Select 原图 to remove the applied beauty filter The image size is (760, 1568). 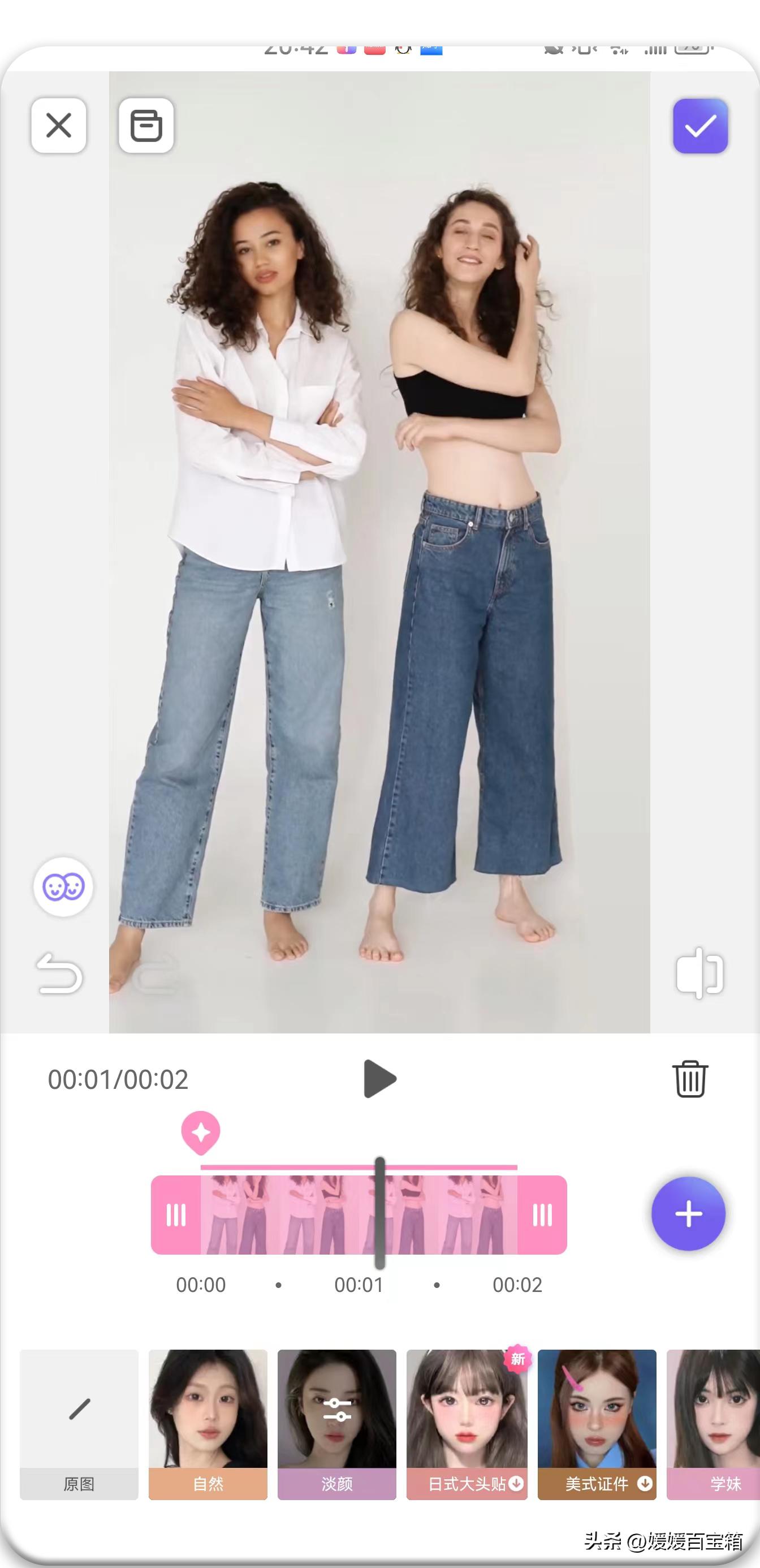point(79,1424)
